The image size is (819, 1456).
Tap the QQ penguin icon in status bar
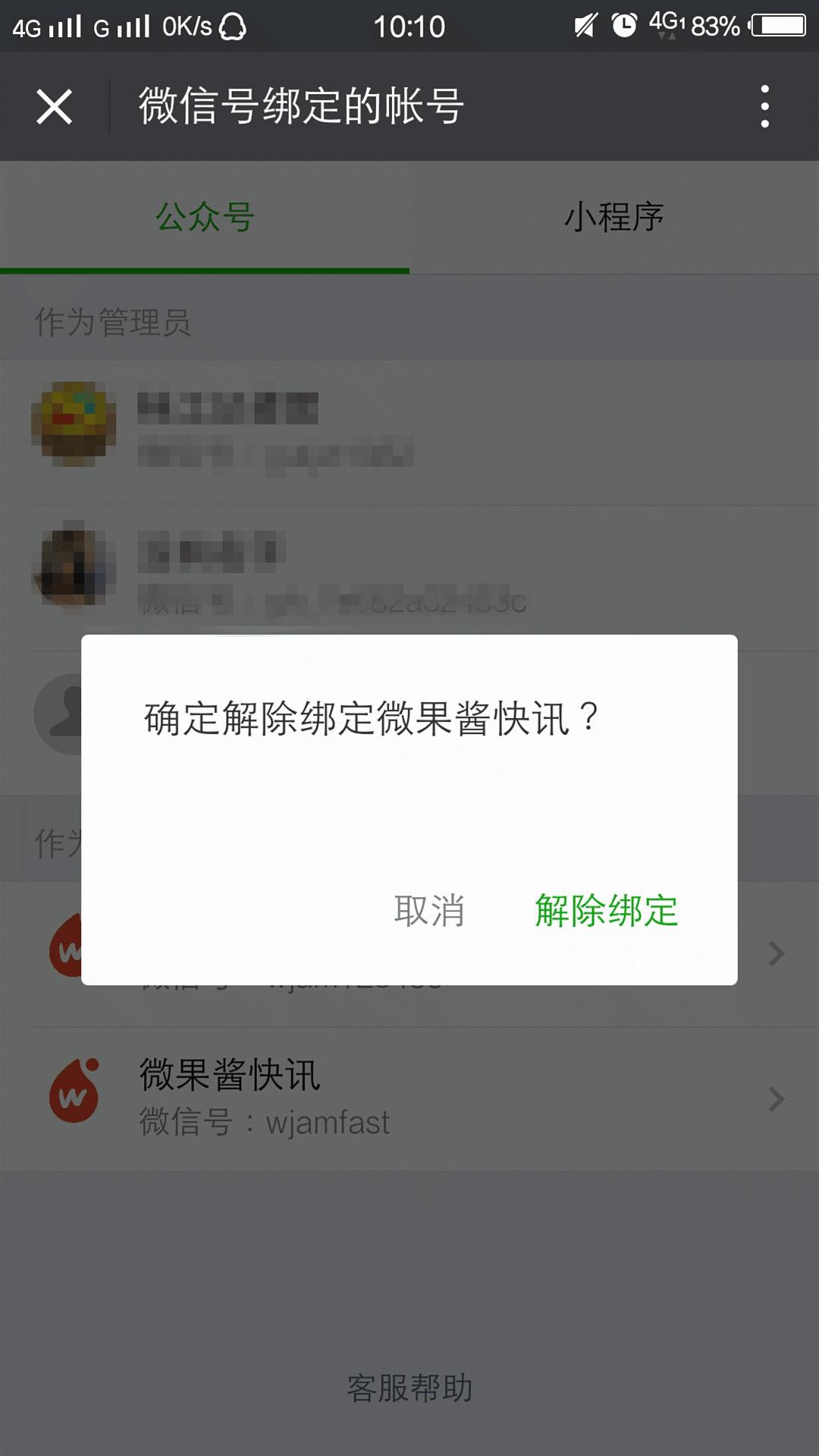[231, 27]
